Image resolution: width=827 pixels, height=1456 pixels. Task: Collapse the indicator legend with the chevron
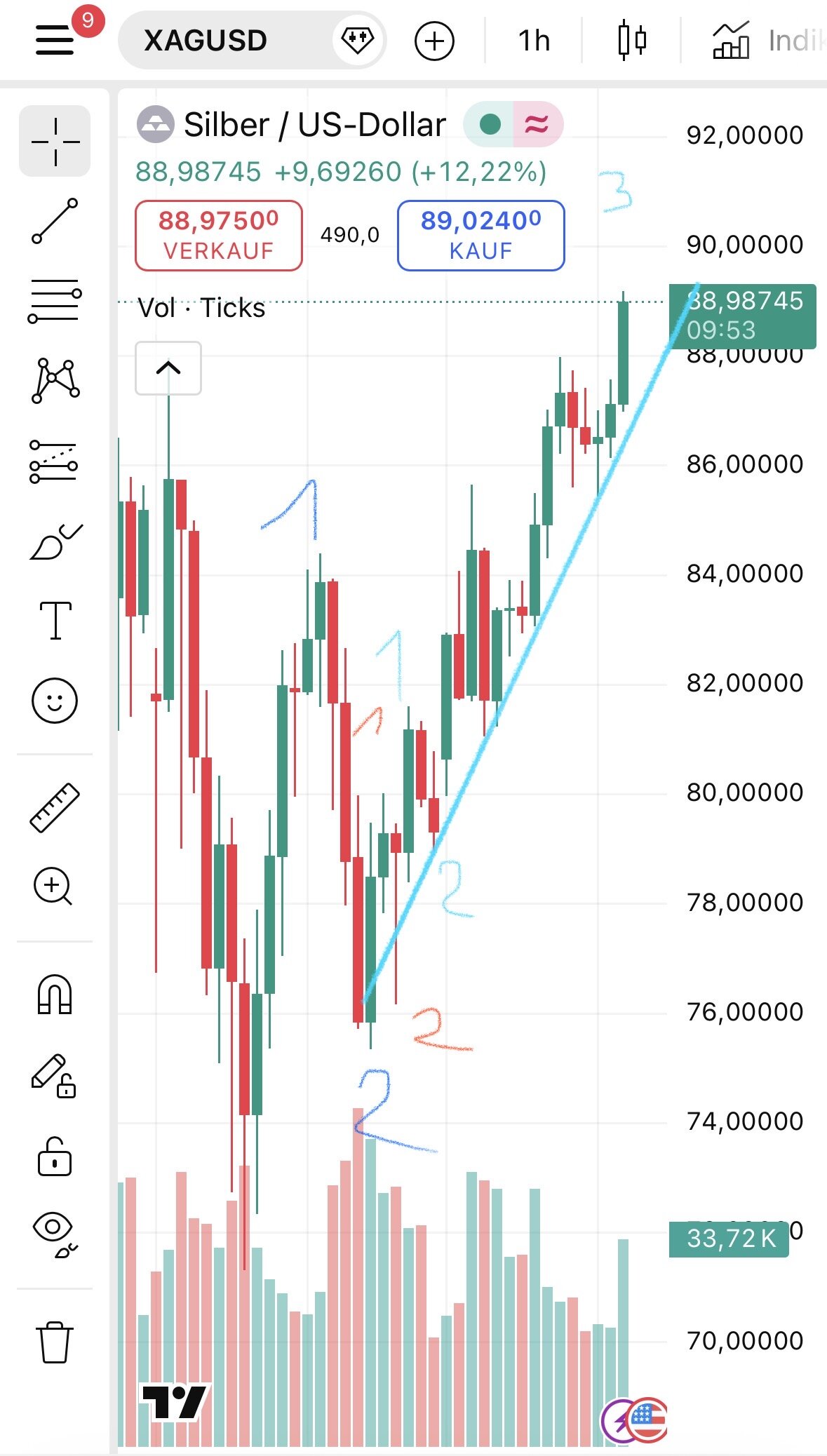168,368
